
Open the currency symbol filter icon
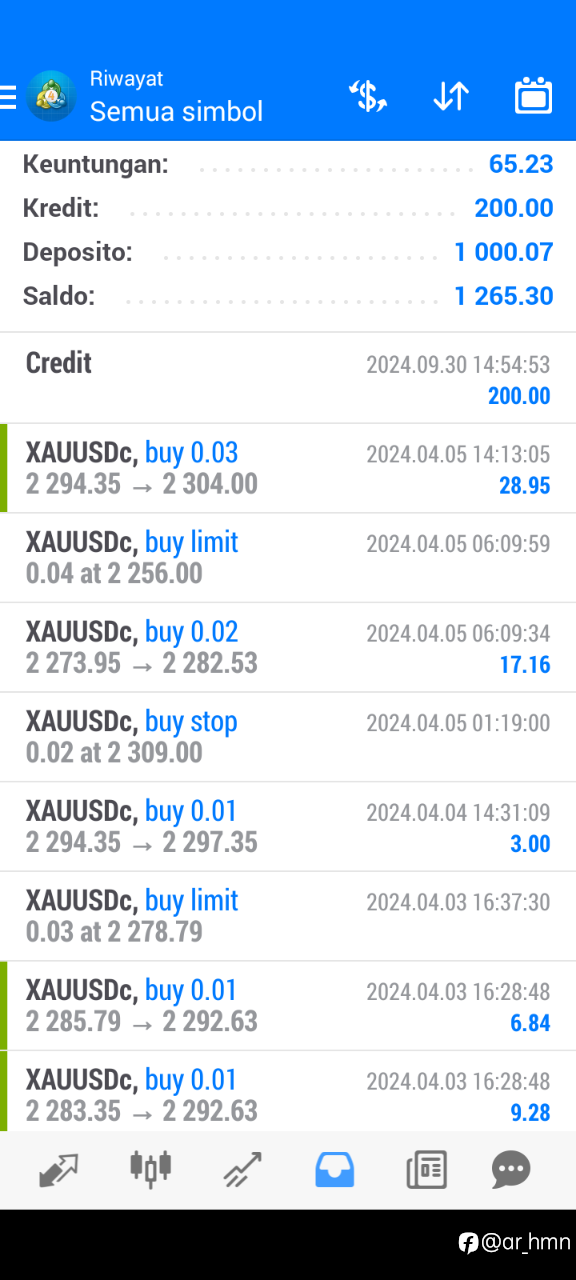[x=367, y=96]
